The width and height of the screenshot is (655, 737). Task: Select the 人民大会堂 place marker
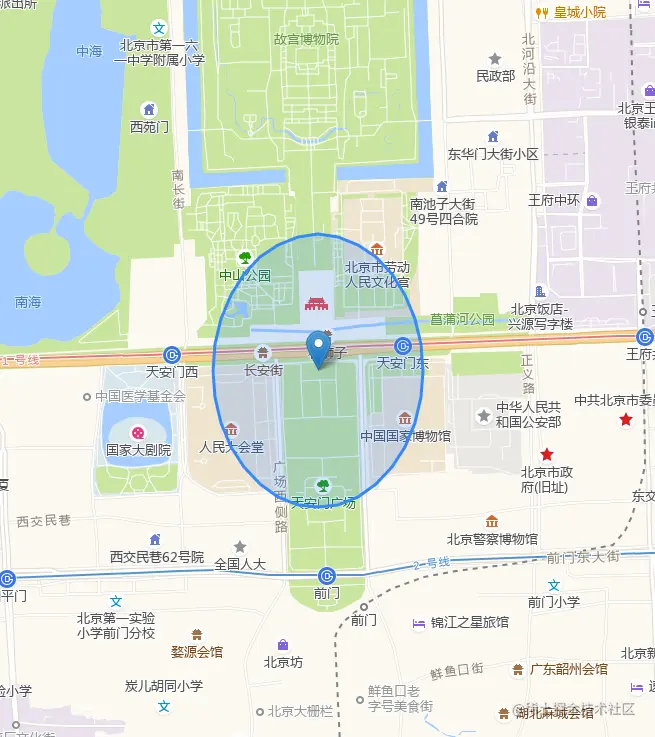pyautogui.click(x=231, y=429)
